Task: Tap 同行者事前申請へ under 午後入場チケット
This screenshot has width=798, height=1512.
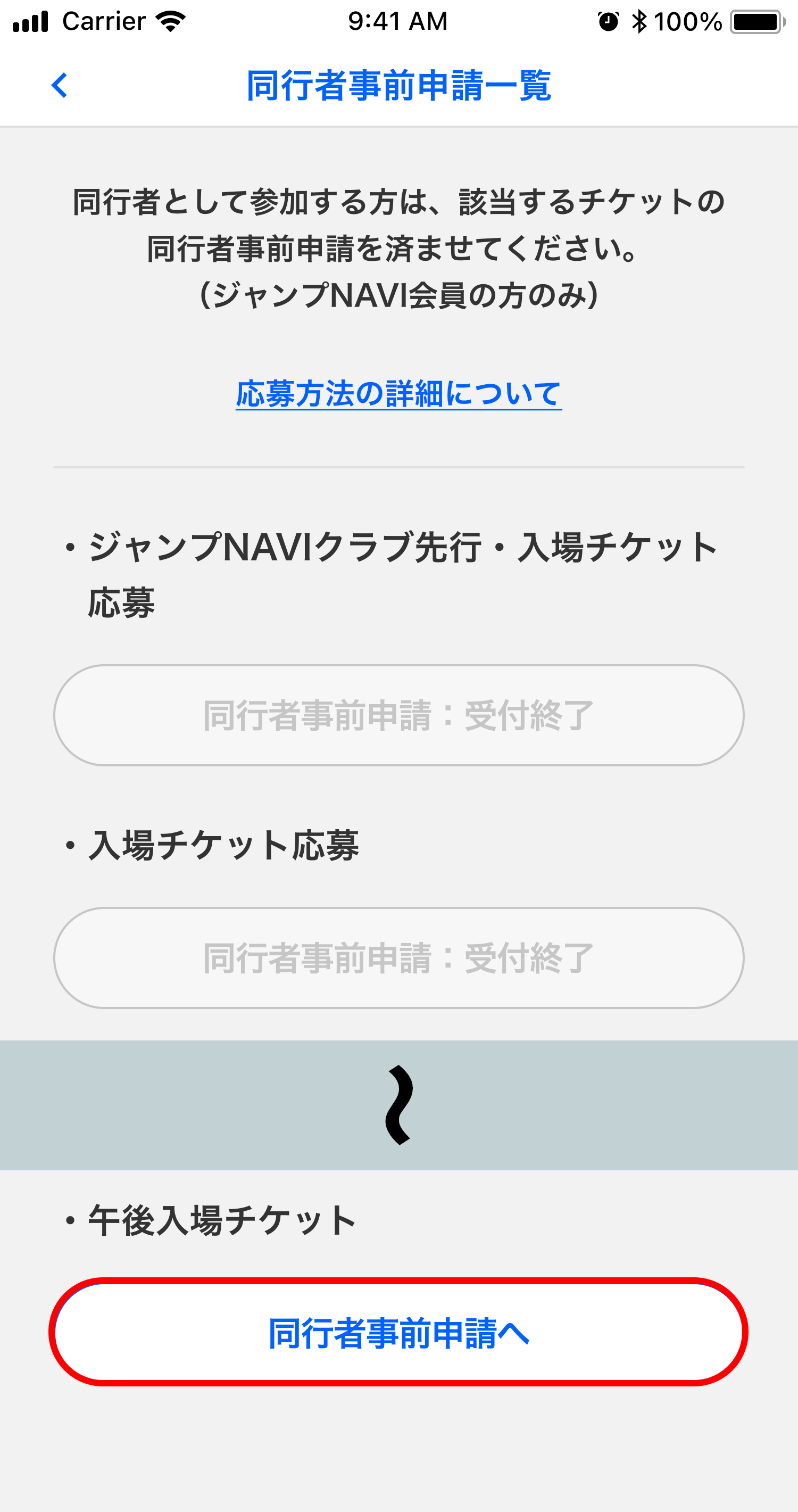Action: tap(398, 1333)
